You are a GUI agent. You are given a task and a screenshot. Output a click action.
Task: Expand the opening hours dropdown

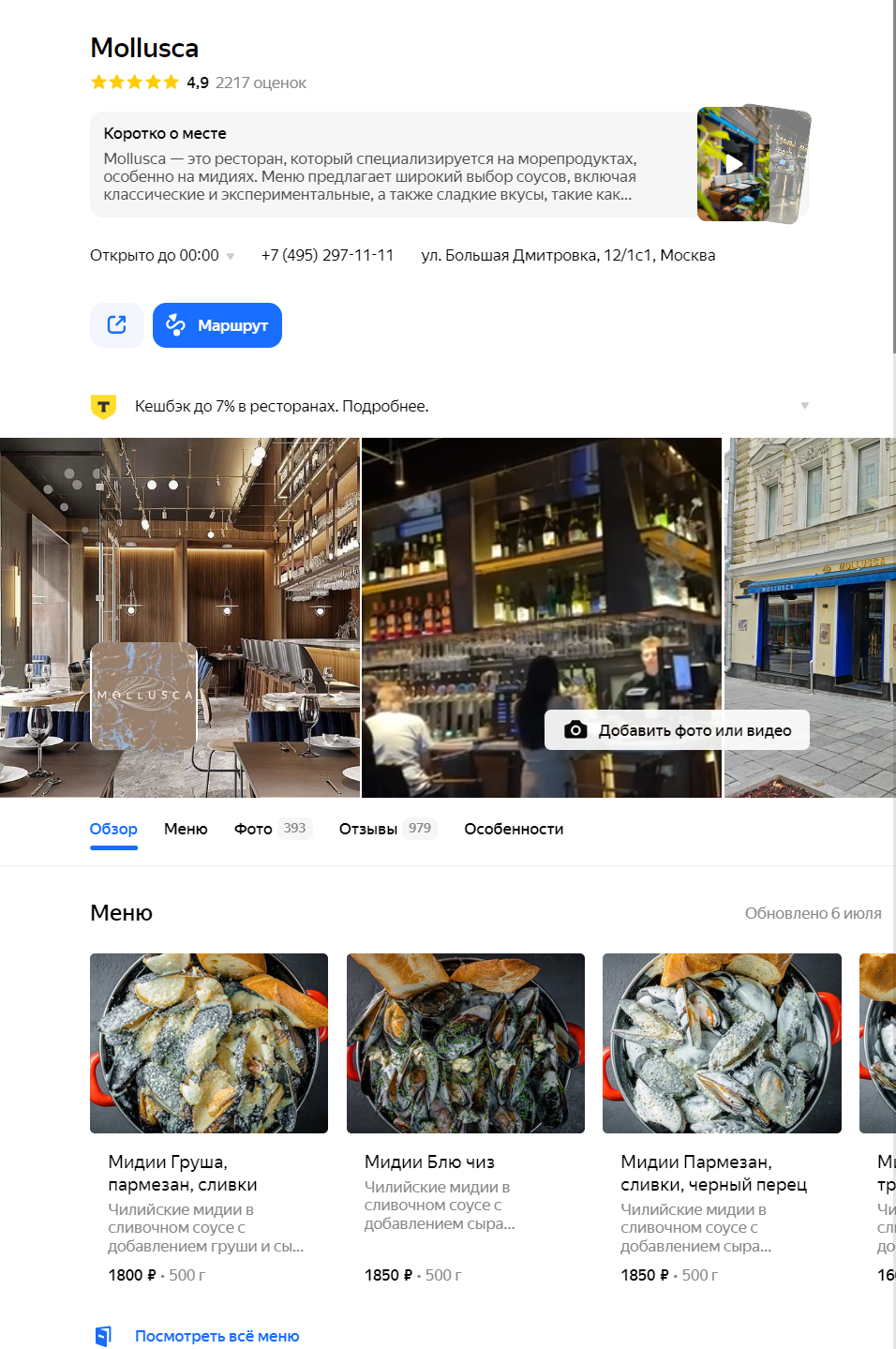(231, 256)
